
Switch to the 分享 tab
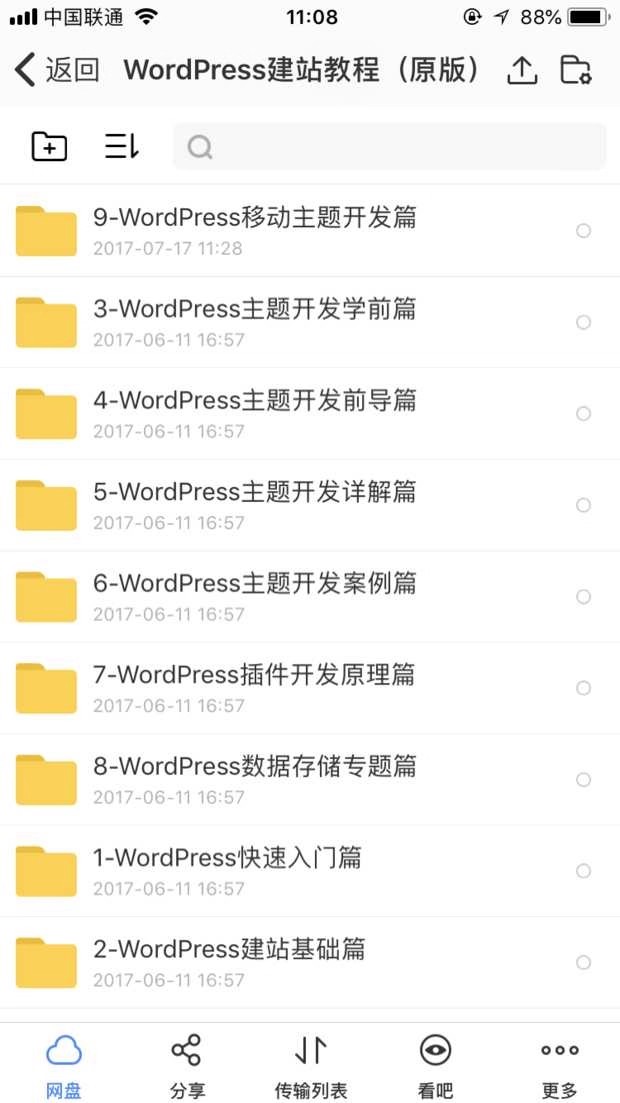click(x=187, y=1065)
